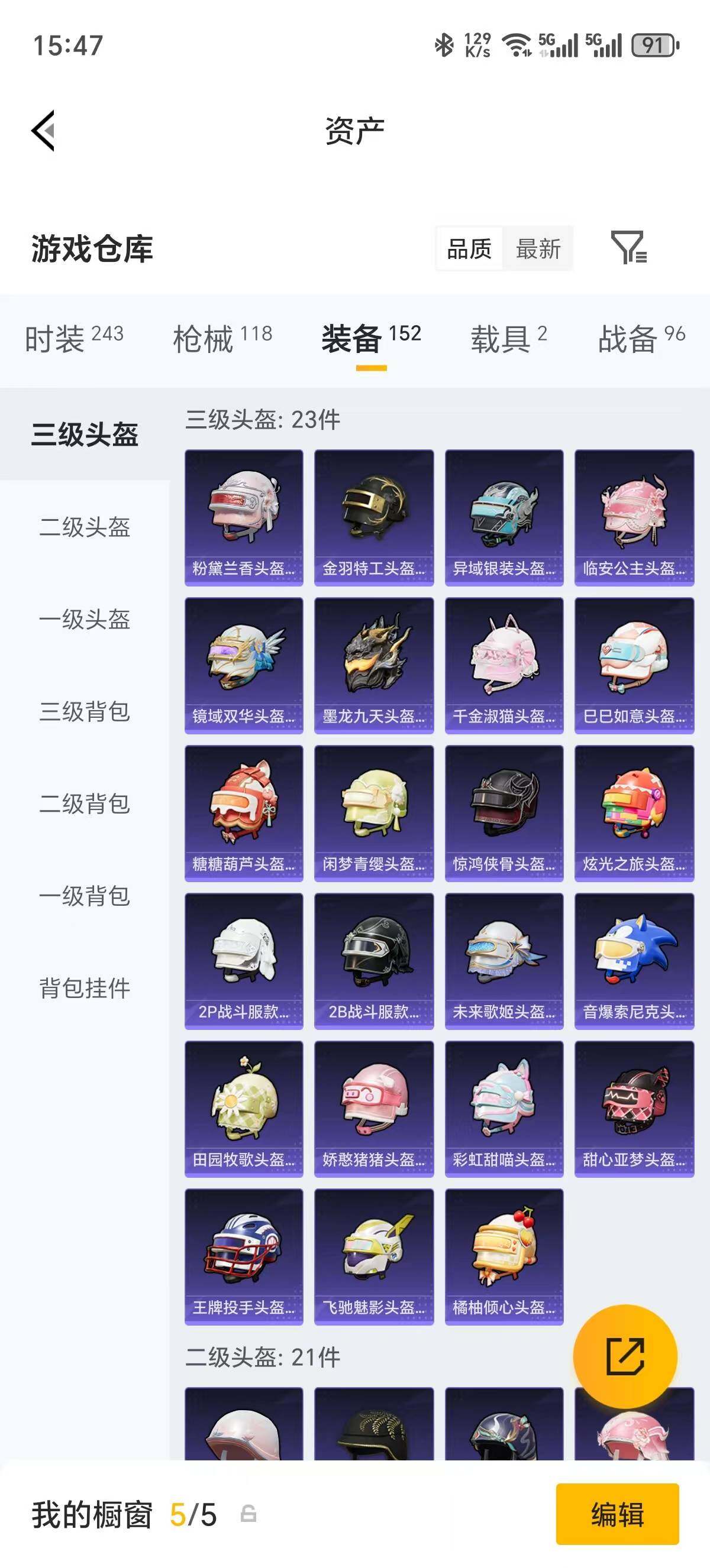
Task: Switch sorting to 最新
Action: [x=539, y=248]
